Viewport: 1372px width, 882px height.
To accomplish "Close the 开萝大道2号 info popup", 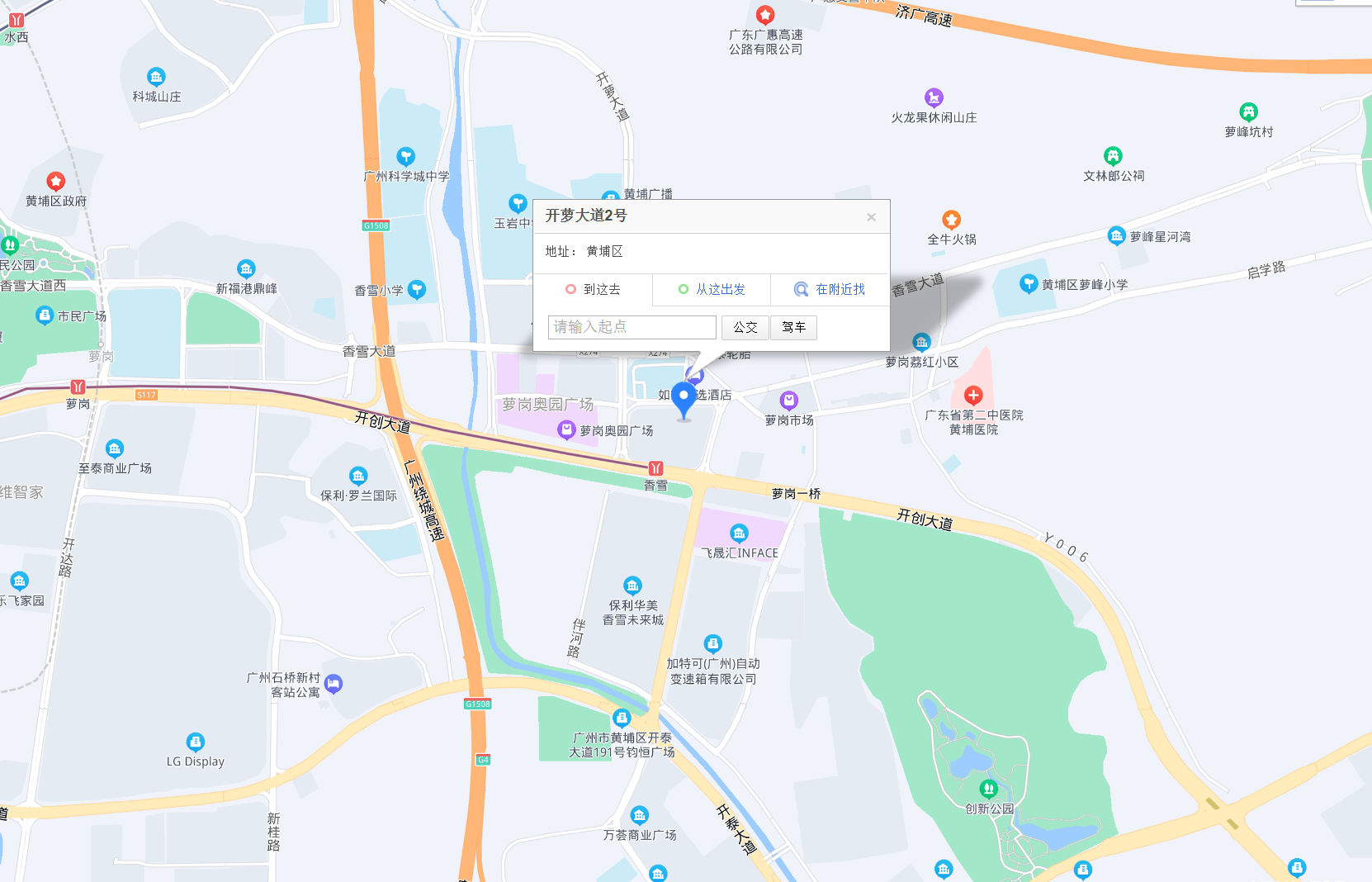I will point(871,217).
